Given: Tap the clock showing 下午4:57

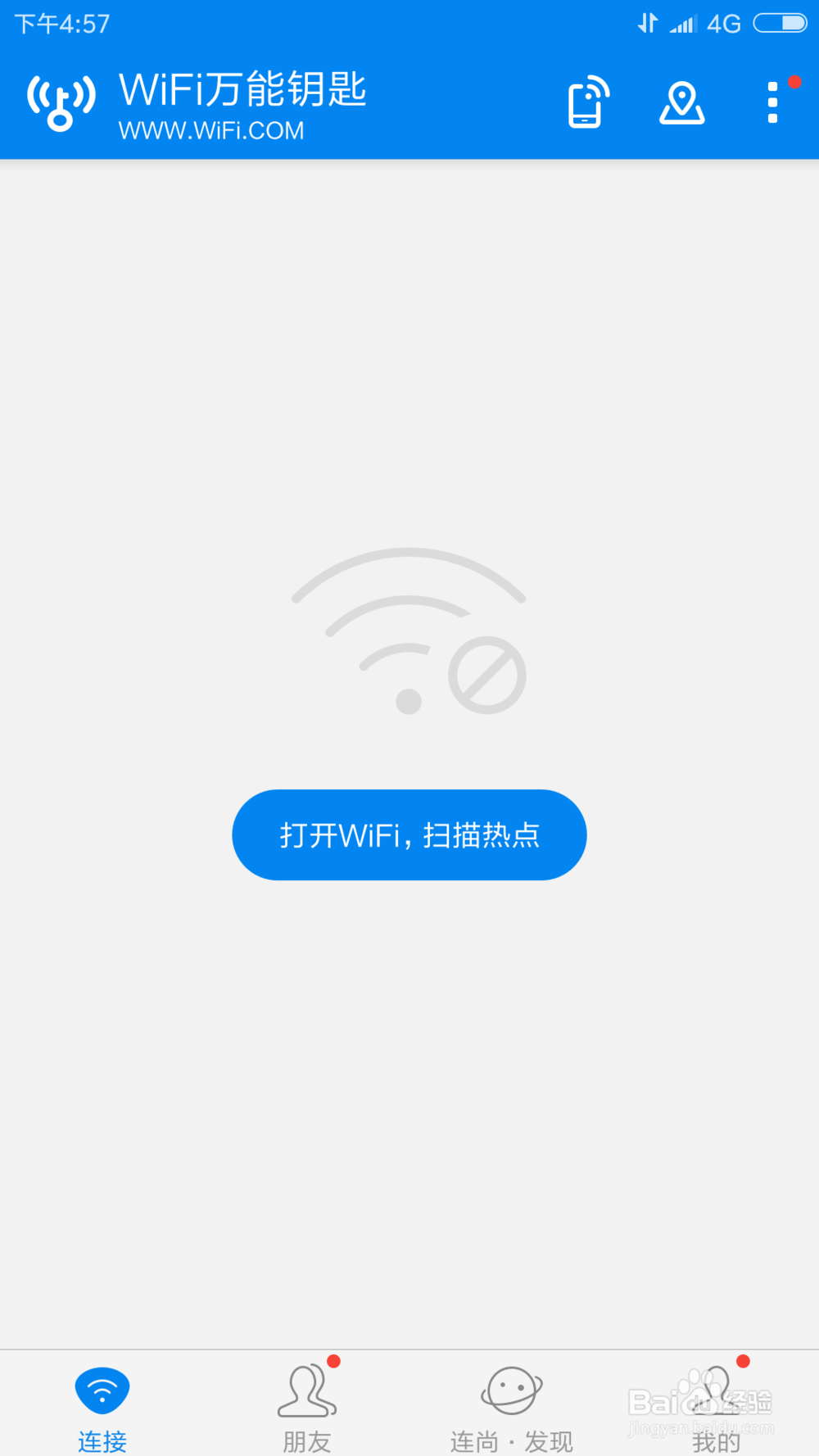Looking at the screenshot, I should tap(61, 24).
